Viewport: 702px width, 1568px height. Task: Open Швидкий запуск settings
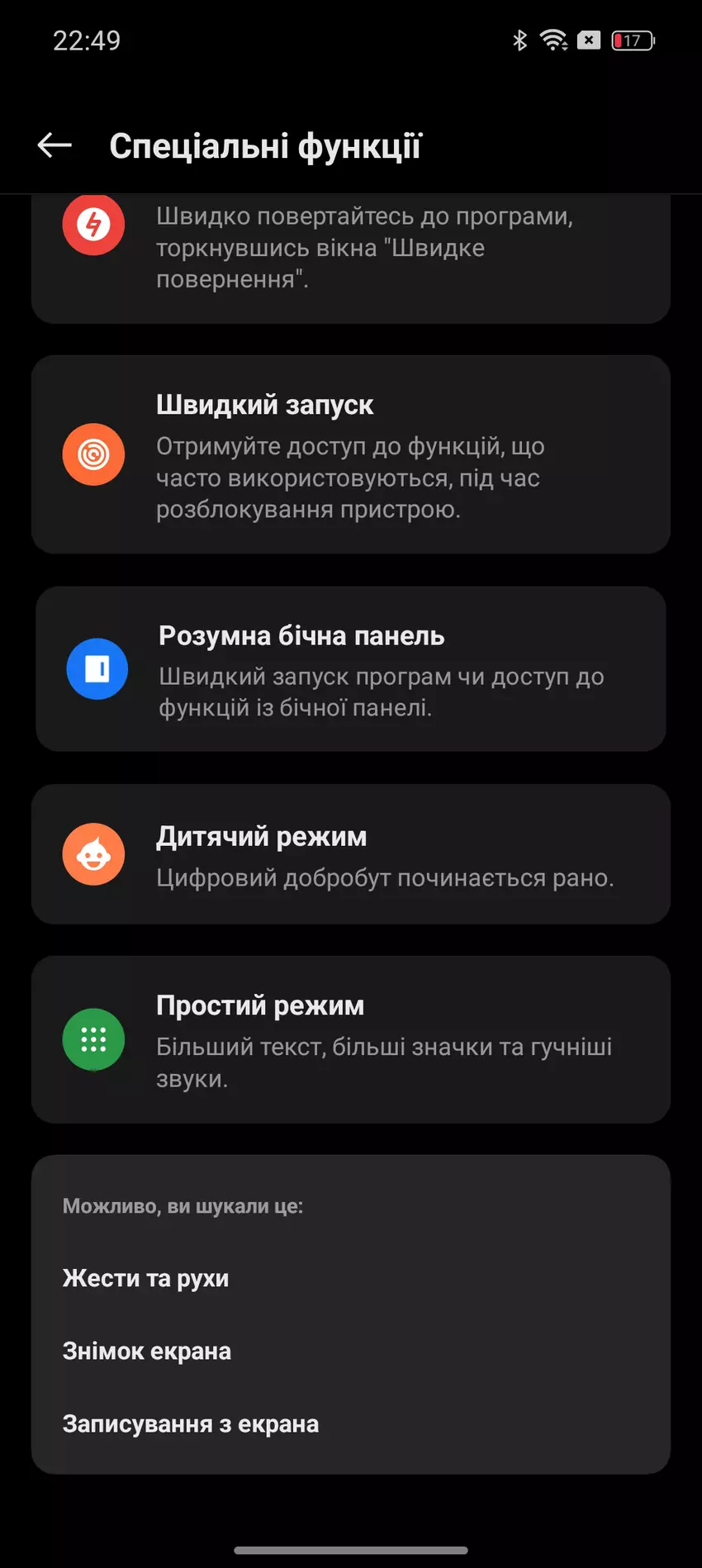tap(350, 454)
